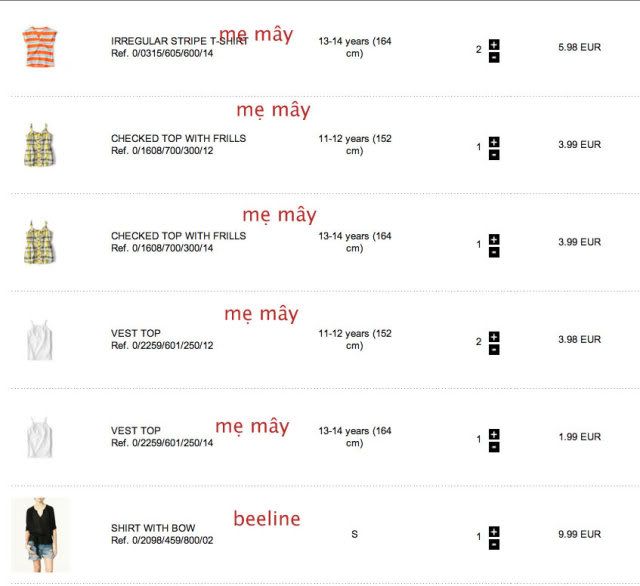Decrease quantity of Shirt with Bow

[494, 545]
